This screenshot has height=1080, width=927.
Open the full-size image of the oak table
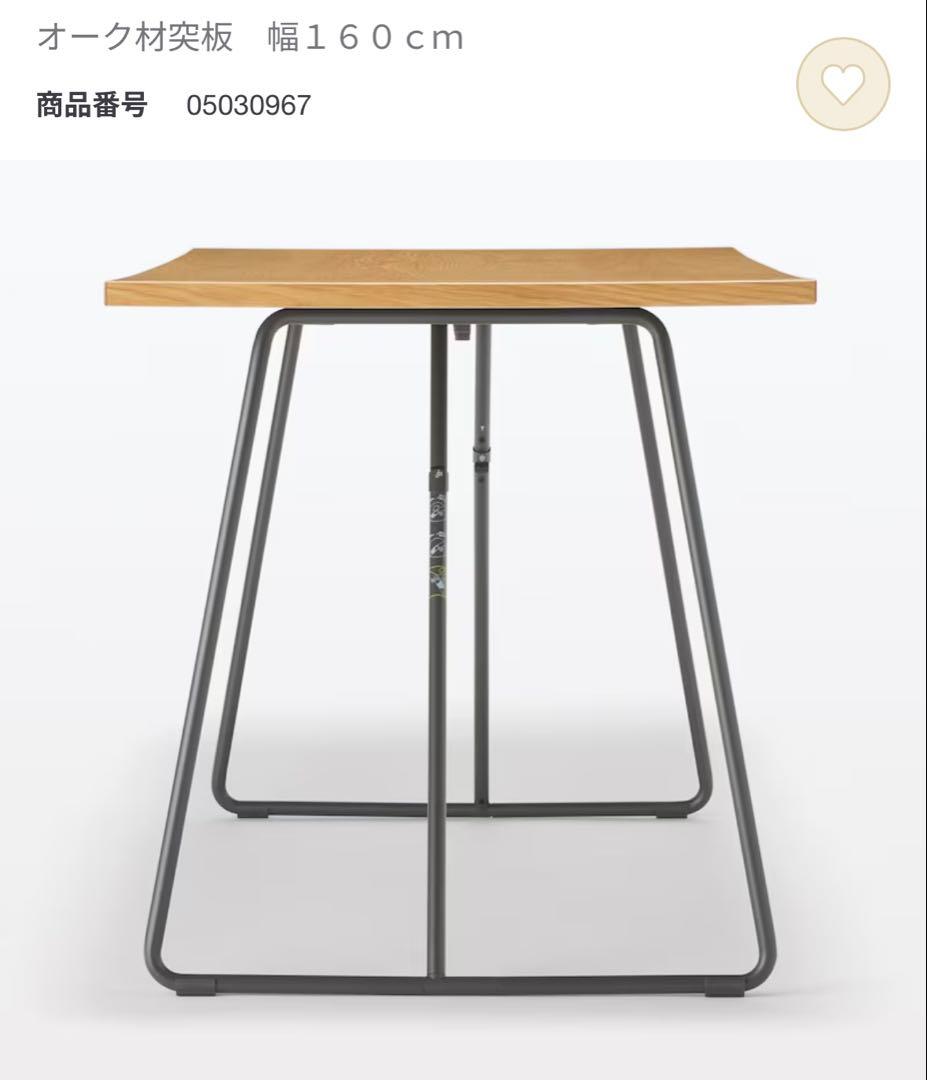click(x=463, y=600)
